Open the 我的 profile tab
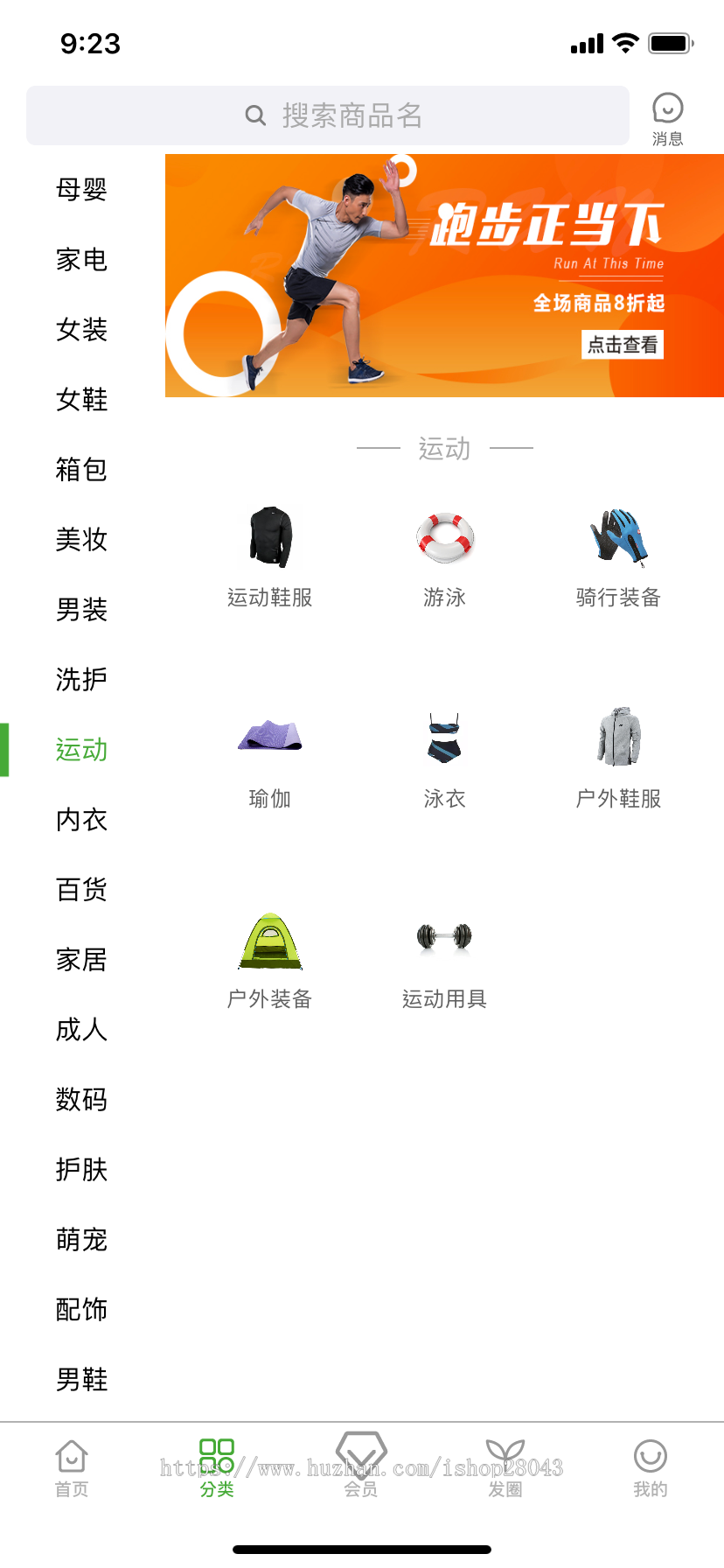Screen dimensions: 724x1568 (650, 1469)
